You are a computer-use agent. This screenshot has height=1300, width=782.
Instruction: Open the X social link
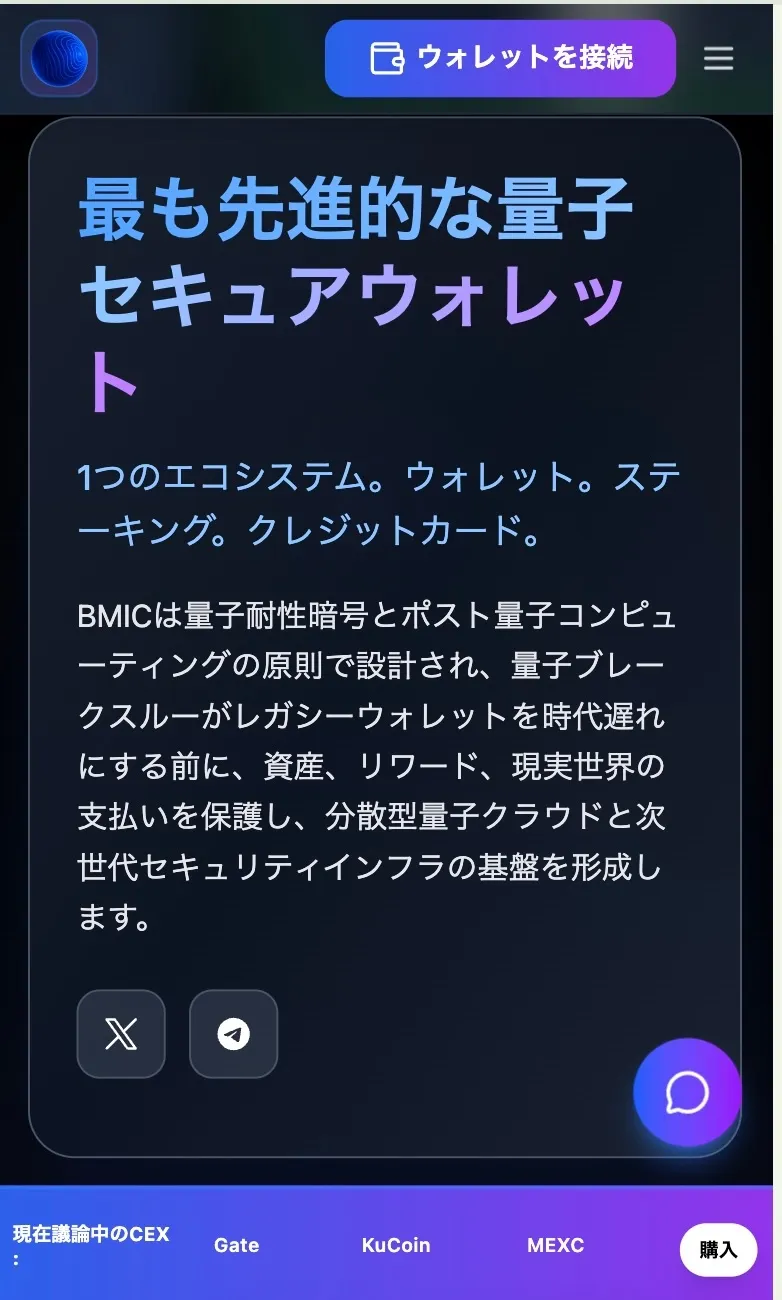point(121,1034)
